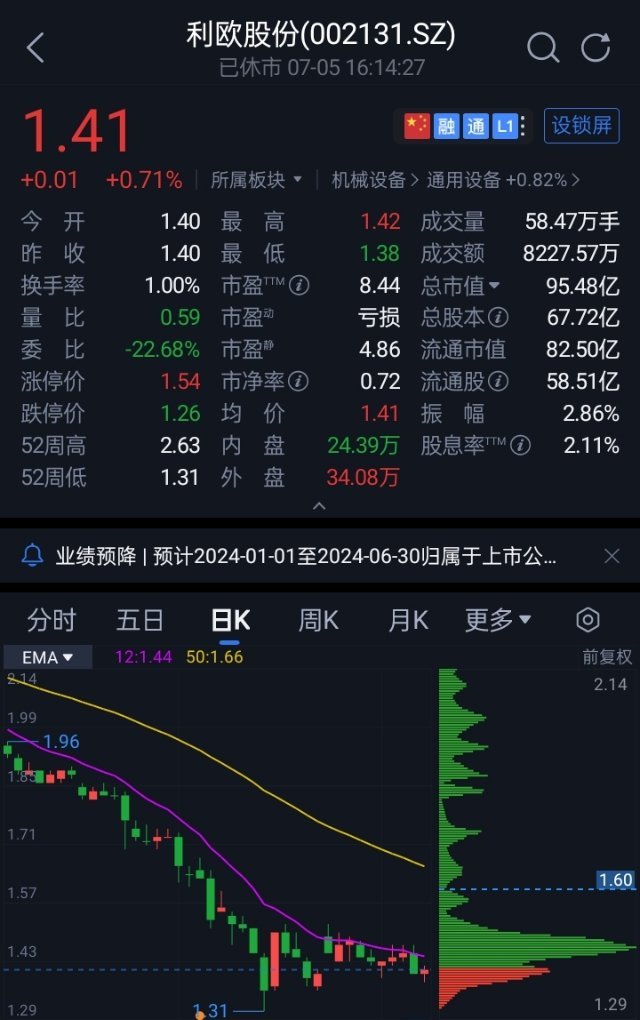Refresh the stock quote data
The height and width of the screenshot is (1020, 640).
coord(596,47)
